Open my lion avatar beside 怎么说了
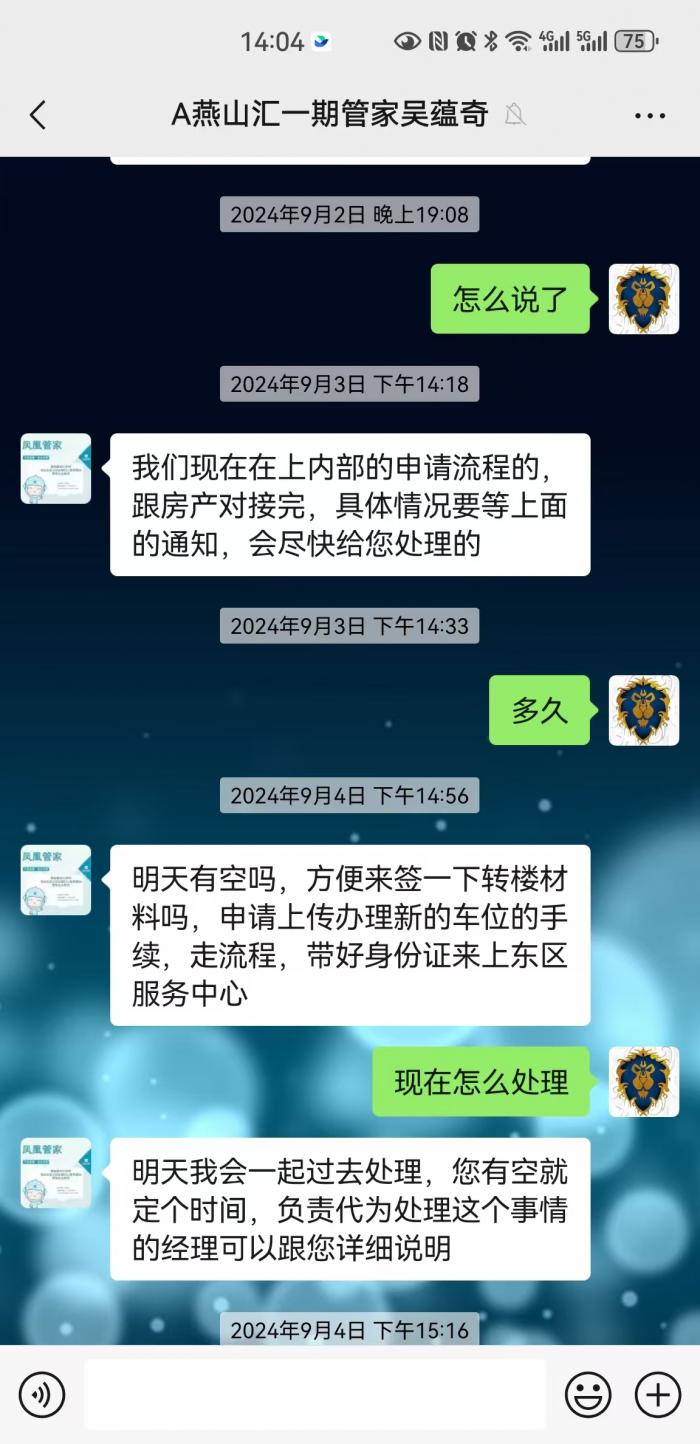 tap(644, 299)
